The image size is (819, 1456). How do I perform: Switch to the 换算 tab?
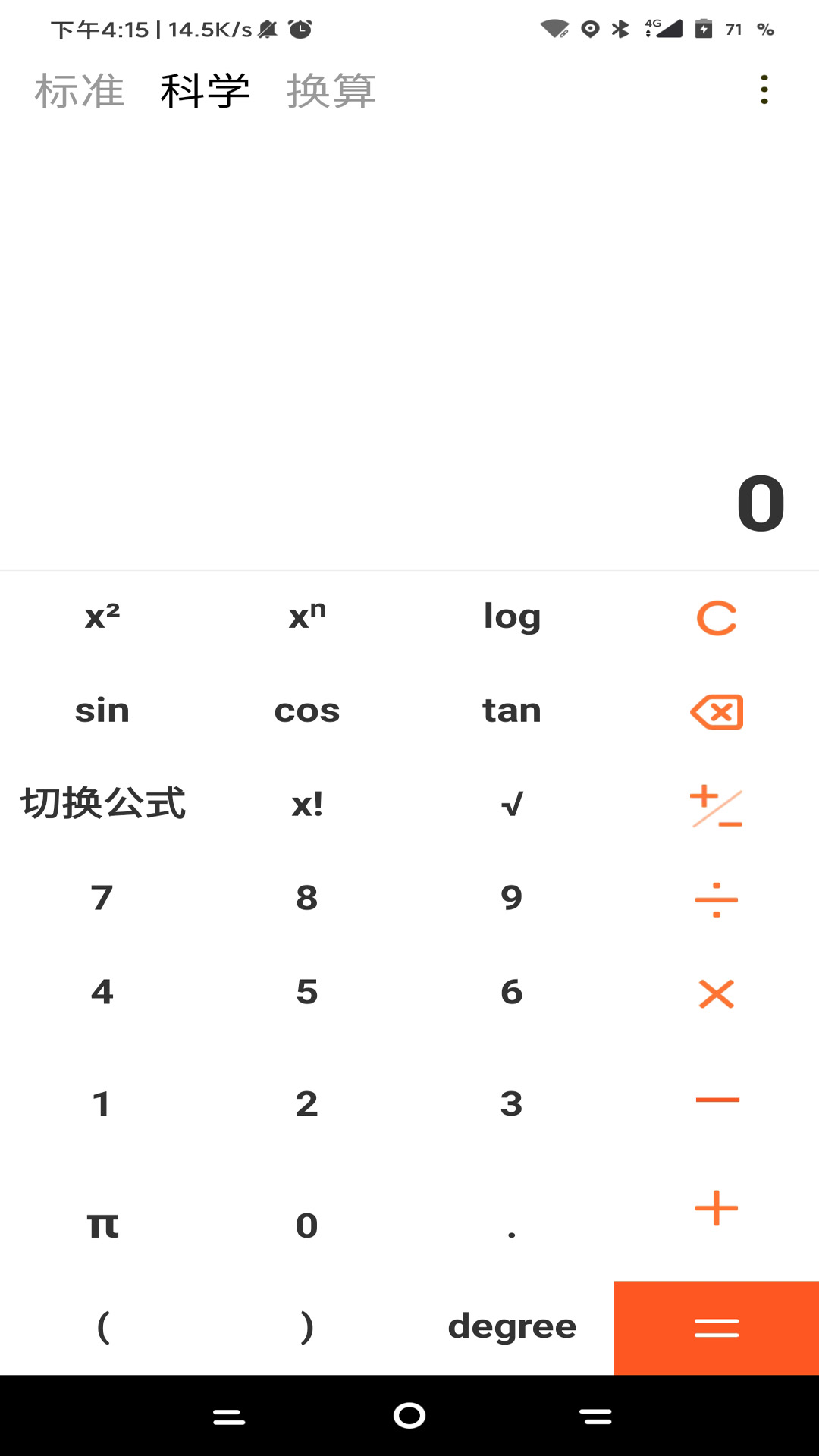coord(331,91)
